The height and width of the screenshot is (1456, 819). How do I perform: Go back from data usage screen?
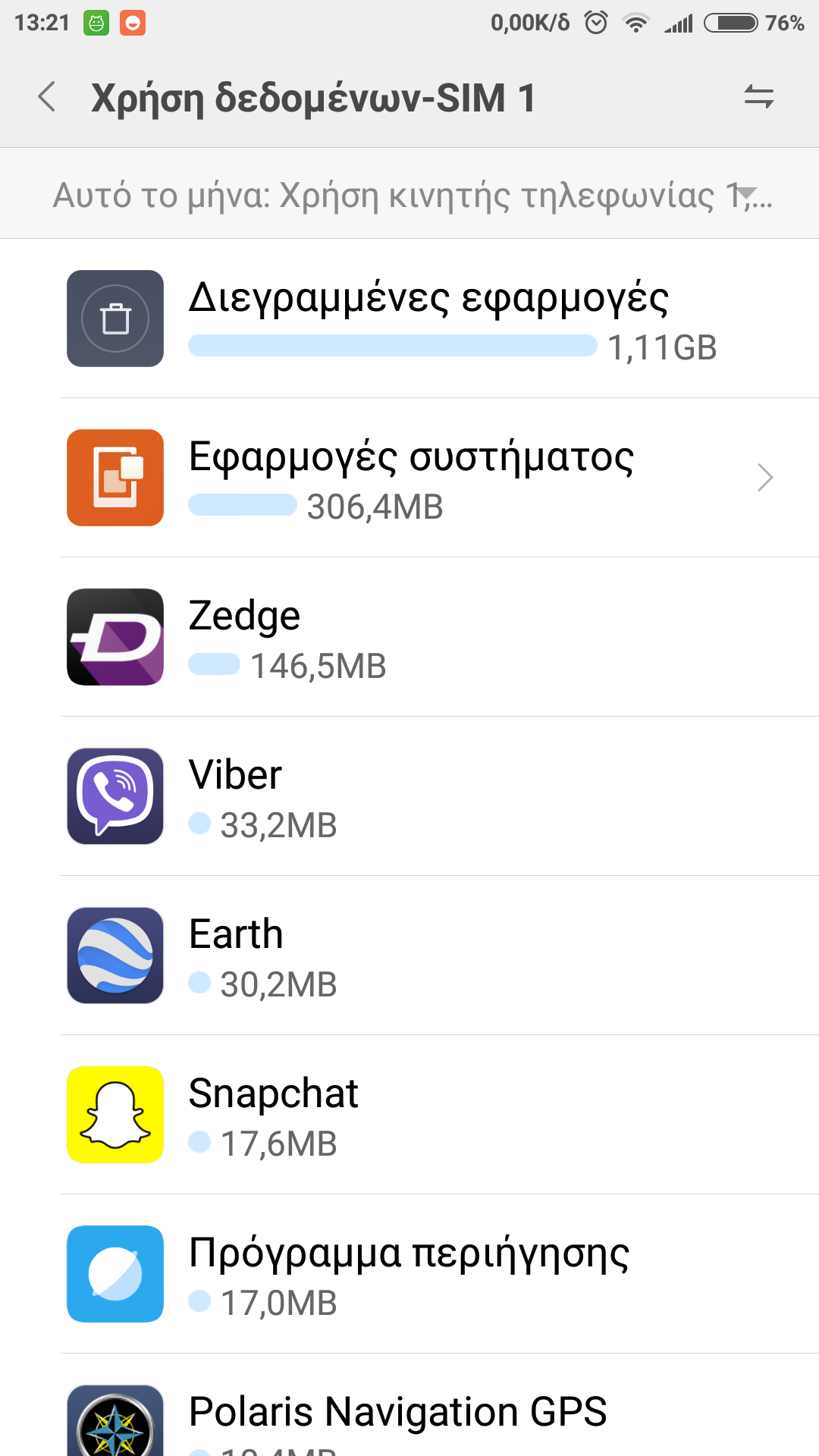point(47,97)
